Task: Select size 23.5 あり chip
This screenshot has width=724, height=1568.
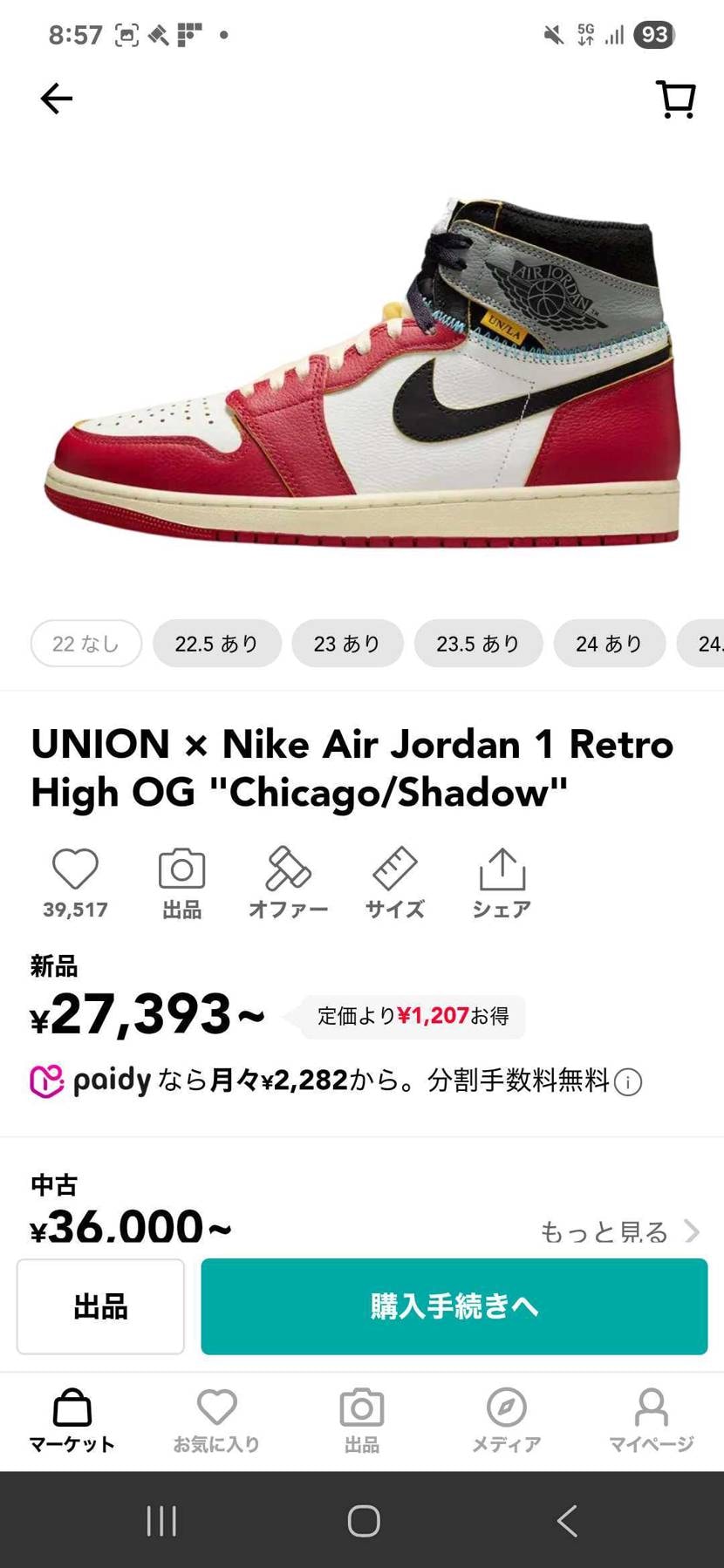Action: 478,643
